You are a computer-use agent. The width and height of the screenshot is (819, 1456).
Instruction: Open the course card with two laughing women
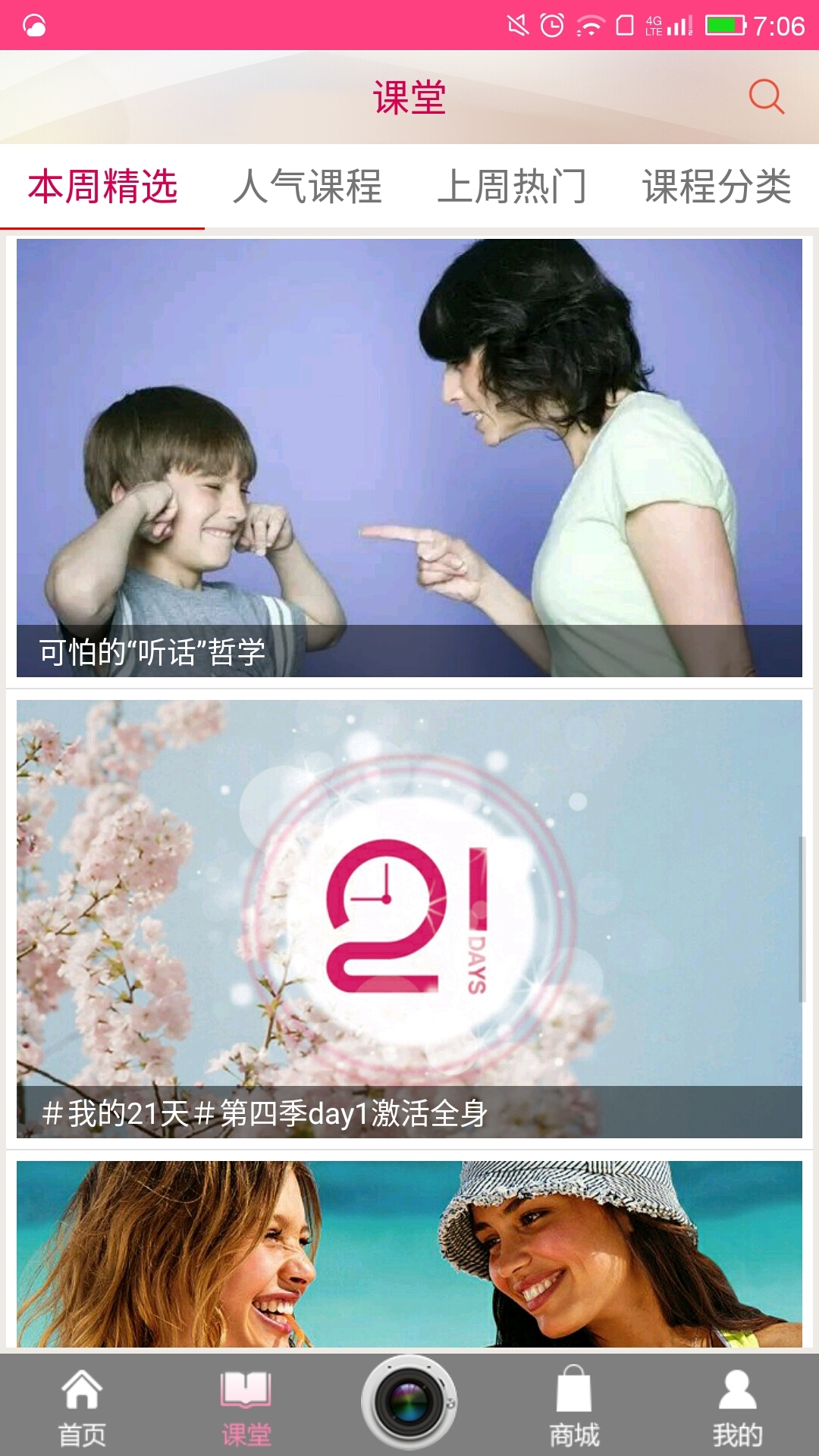409,1254
